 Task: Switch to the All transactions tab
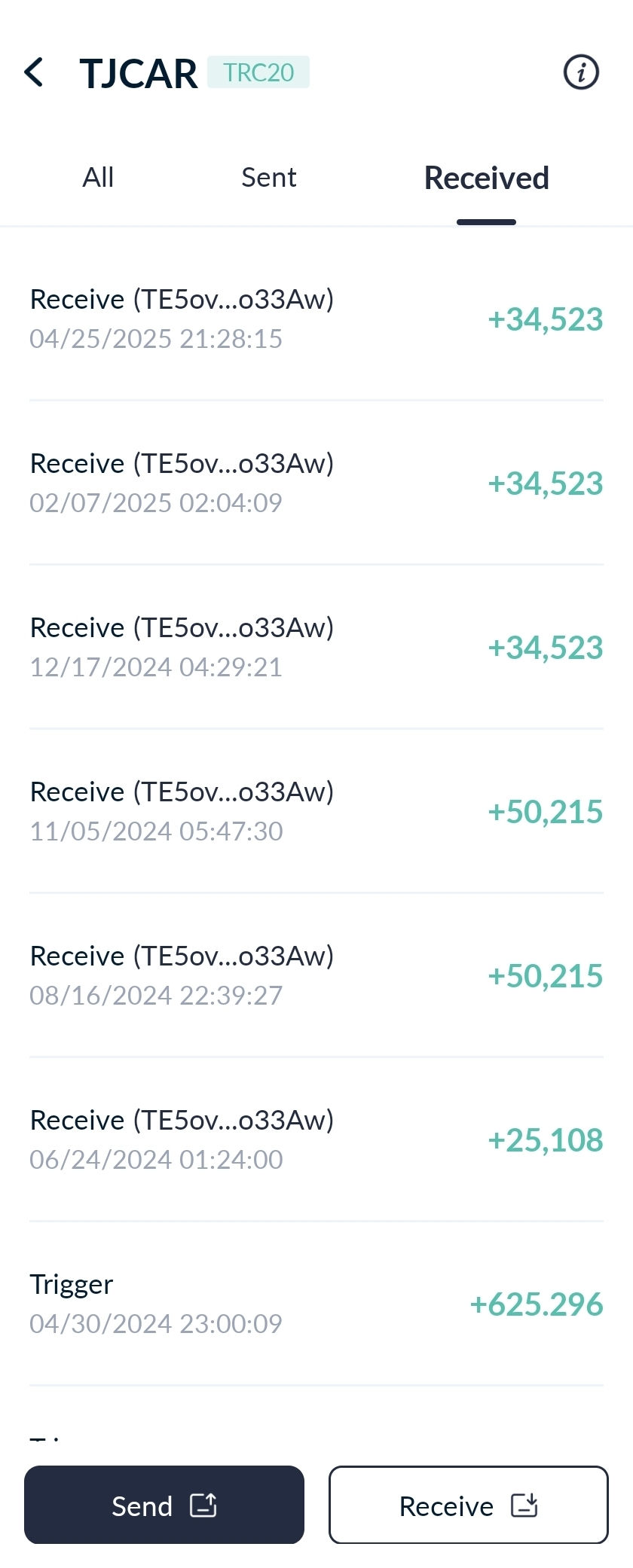coord(98,178)
